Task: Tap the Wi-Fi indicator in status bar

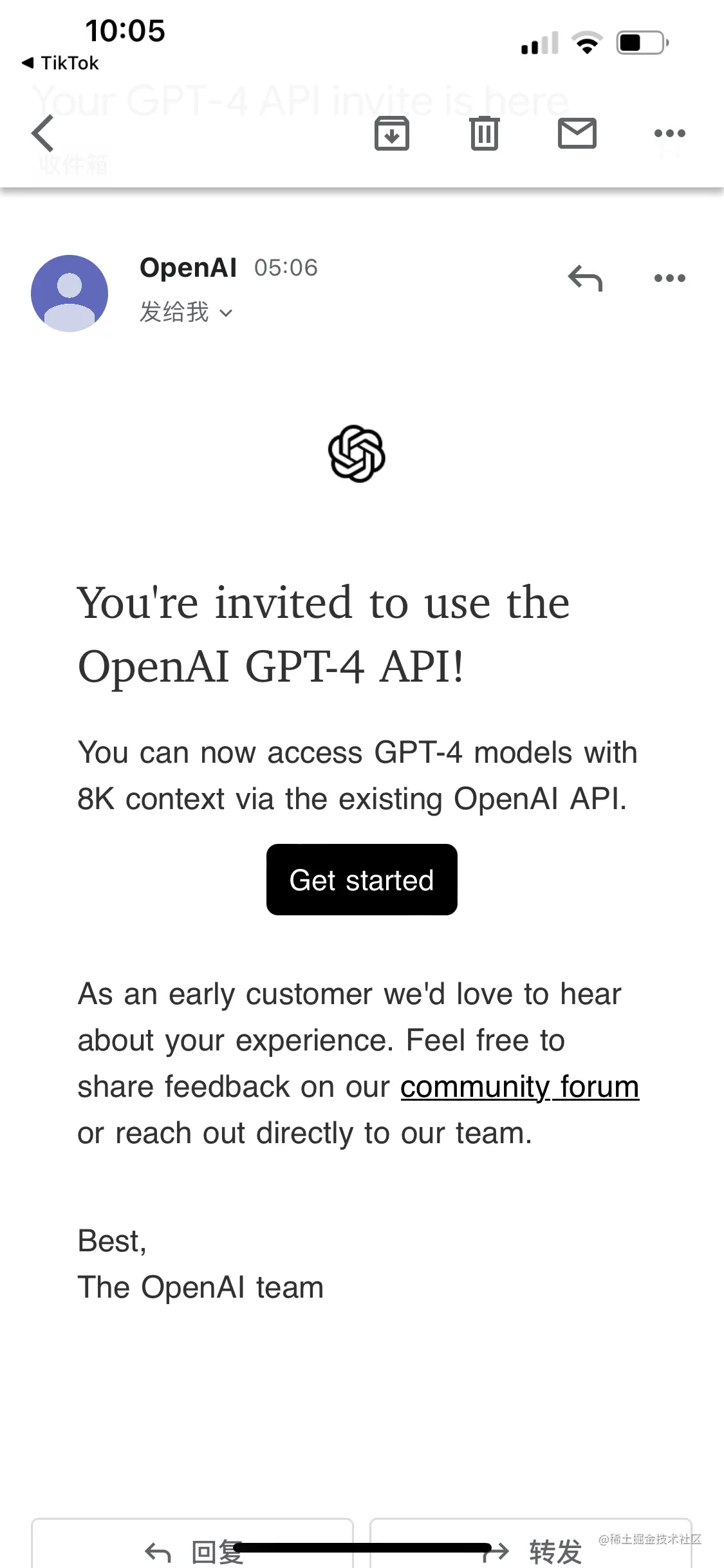Action: click(x=586, y=42)
